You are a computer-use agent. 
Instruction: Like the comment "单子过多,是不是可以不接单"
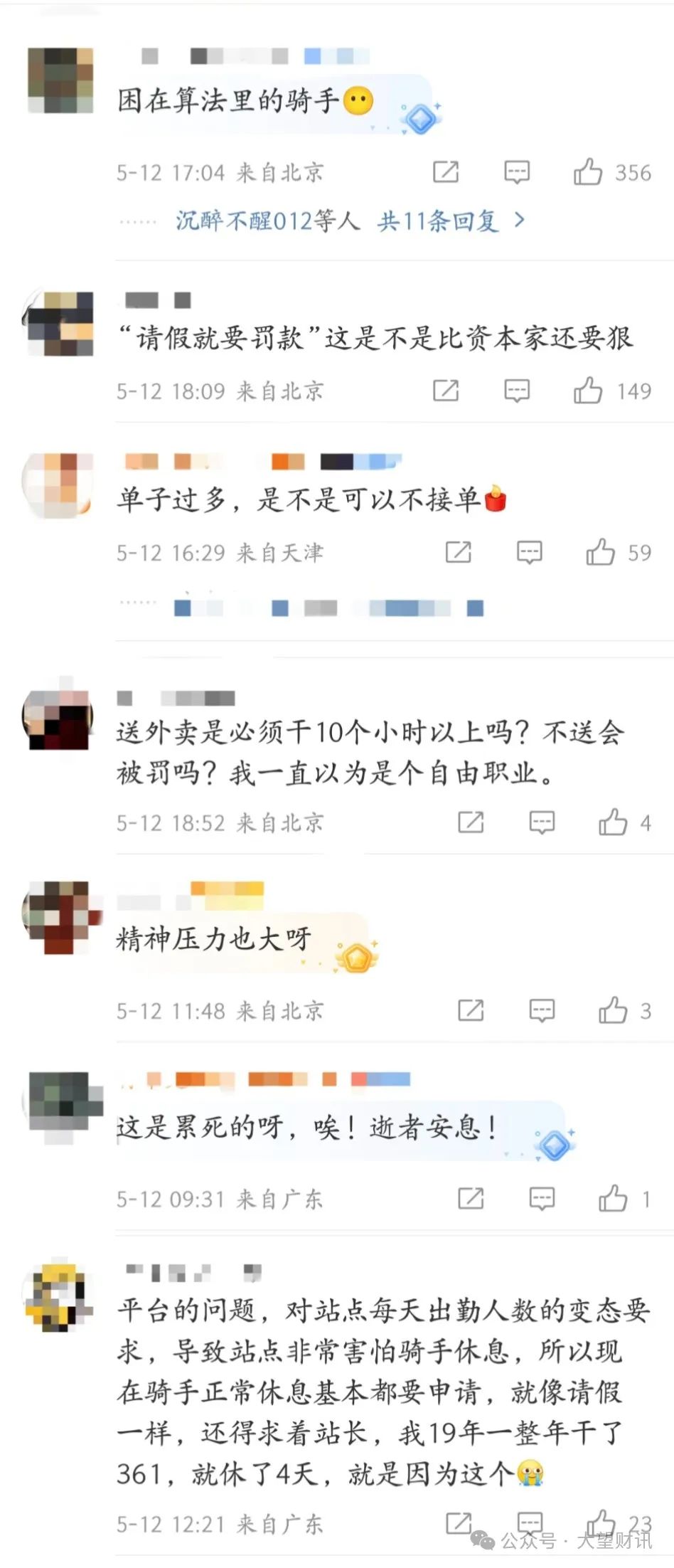600,552
